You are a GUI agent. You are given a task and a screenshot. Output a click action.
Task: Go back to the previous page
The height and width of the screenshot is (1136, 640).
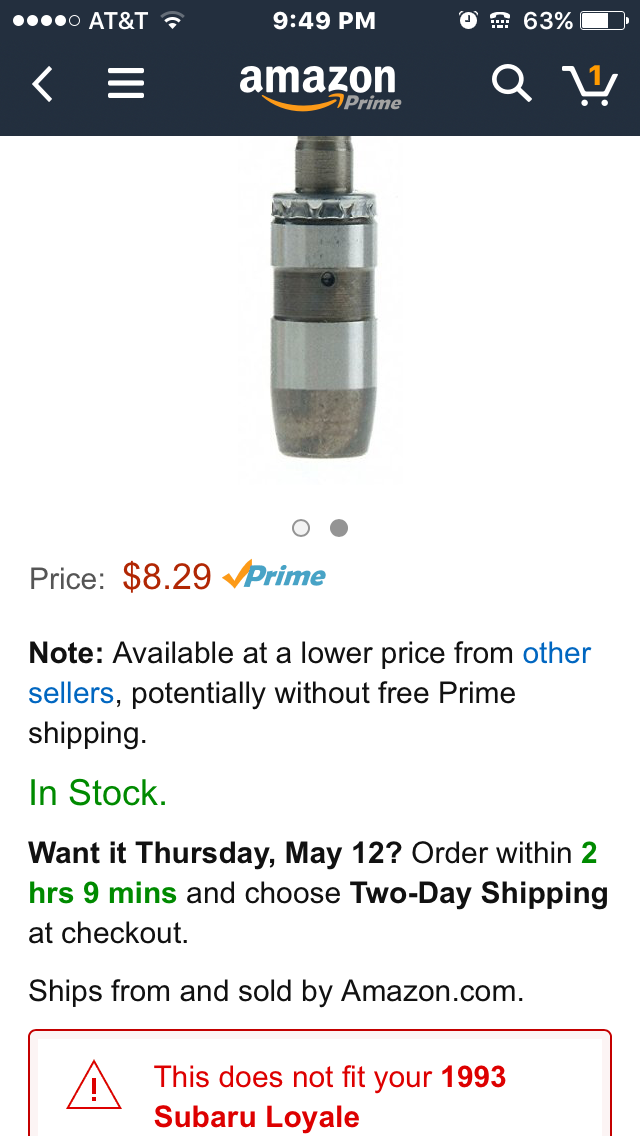coord(42,85)
